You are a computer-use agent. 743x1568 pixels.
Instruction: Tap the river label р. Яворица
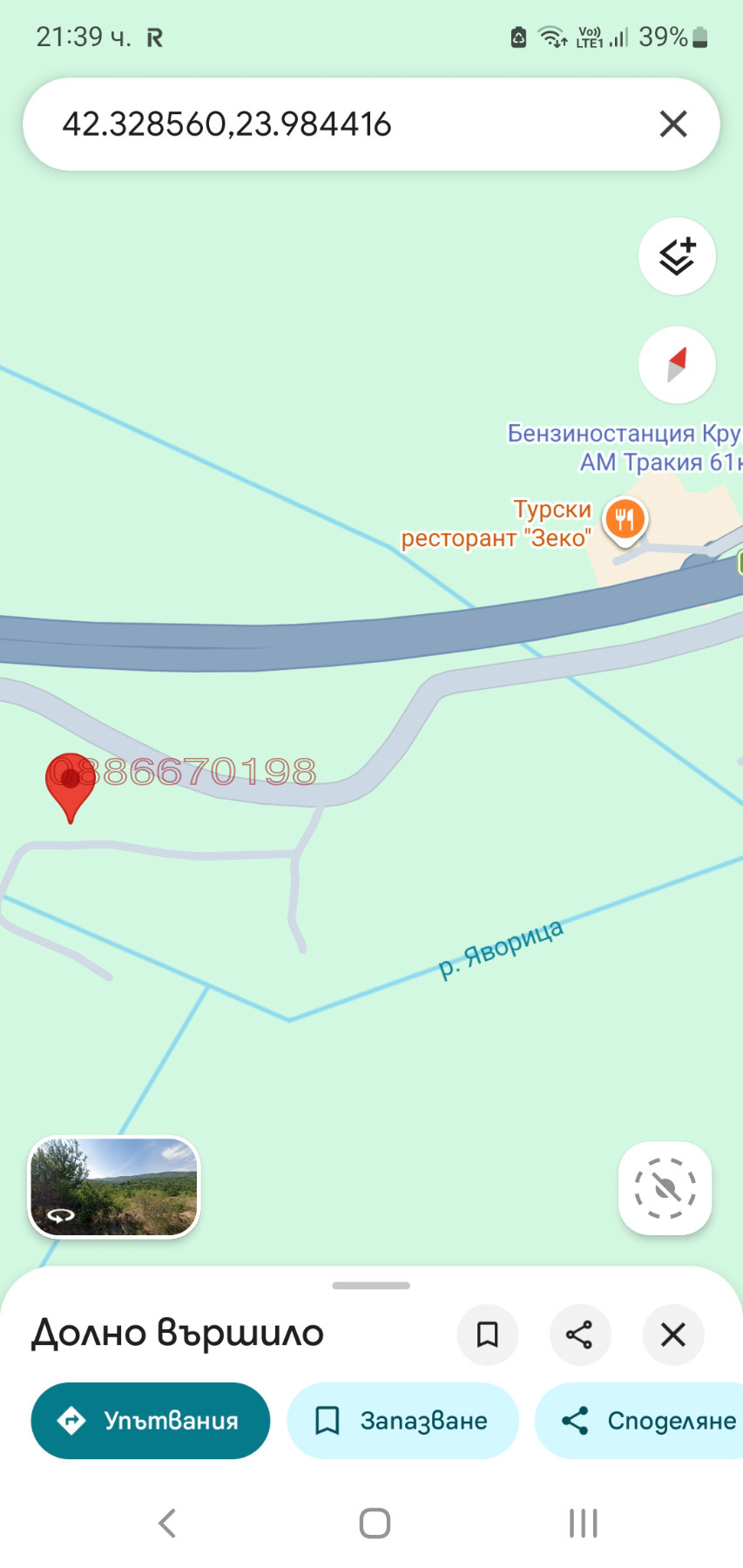(501, 945)
